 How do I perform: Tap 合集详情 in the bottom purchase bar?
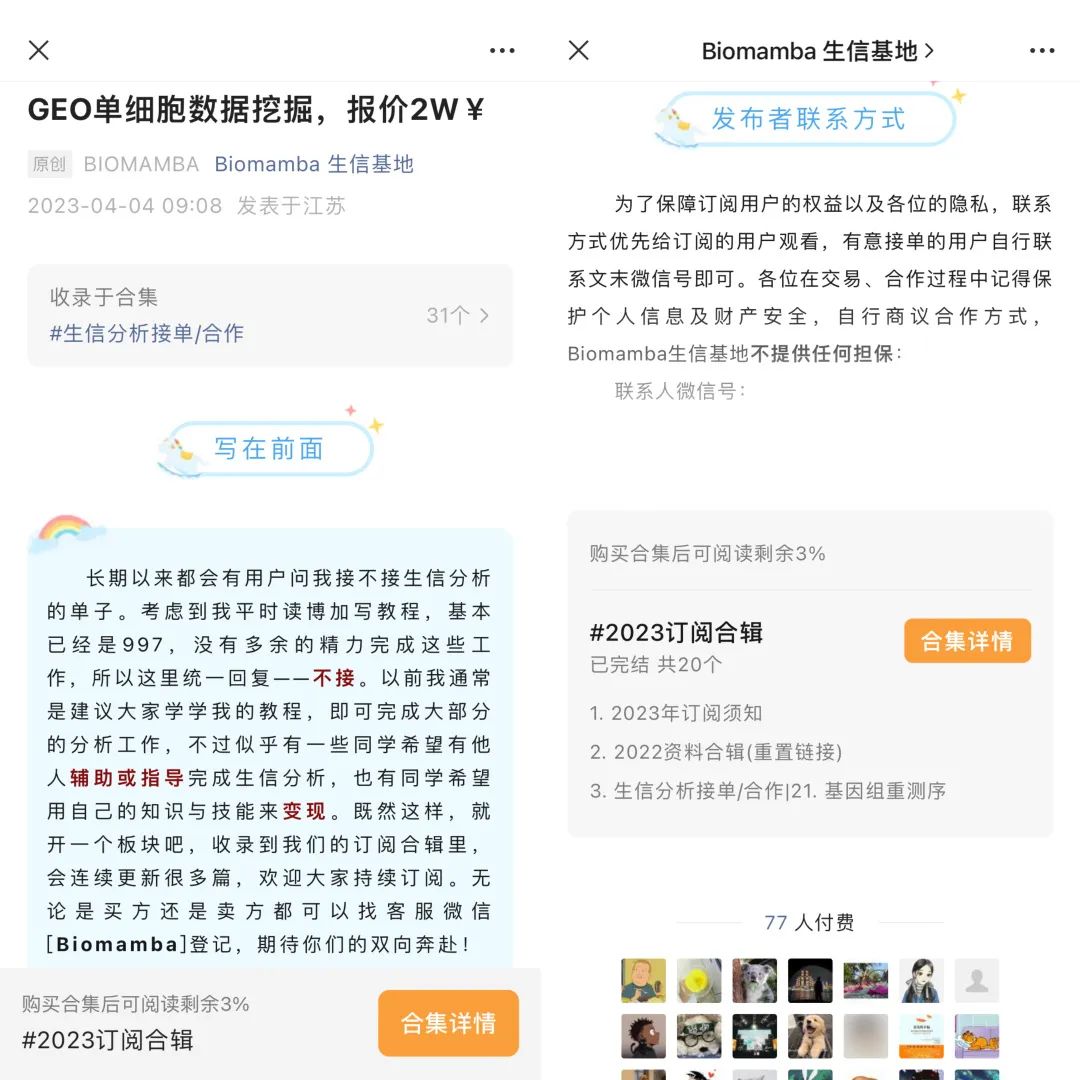(448, 1023)
